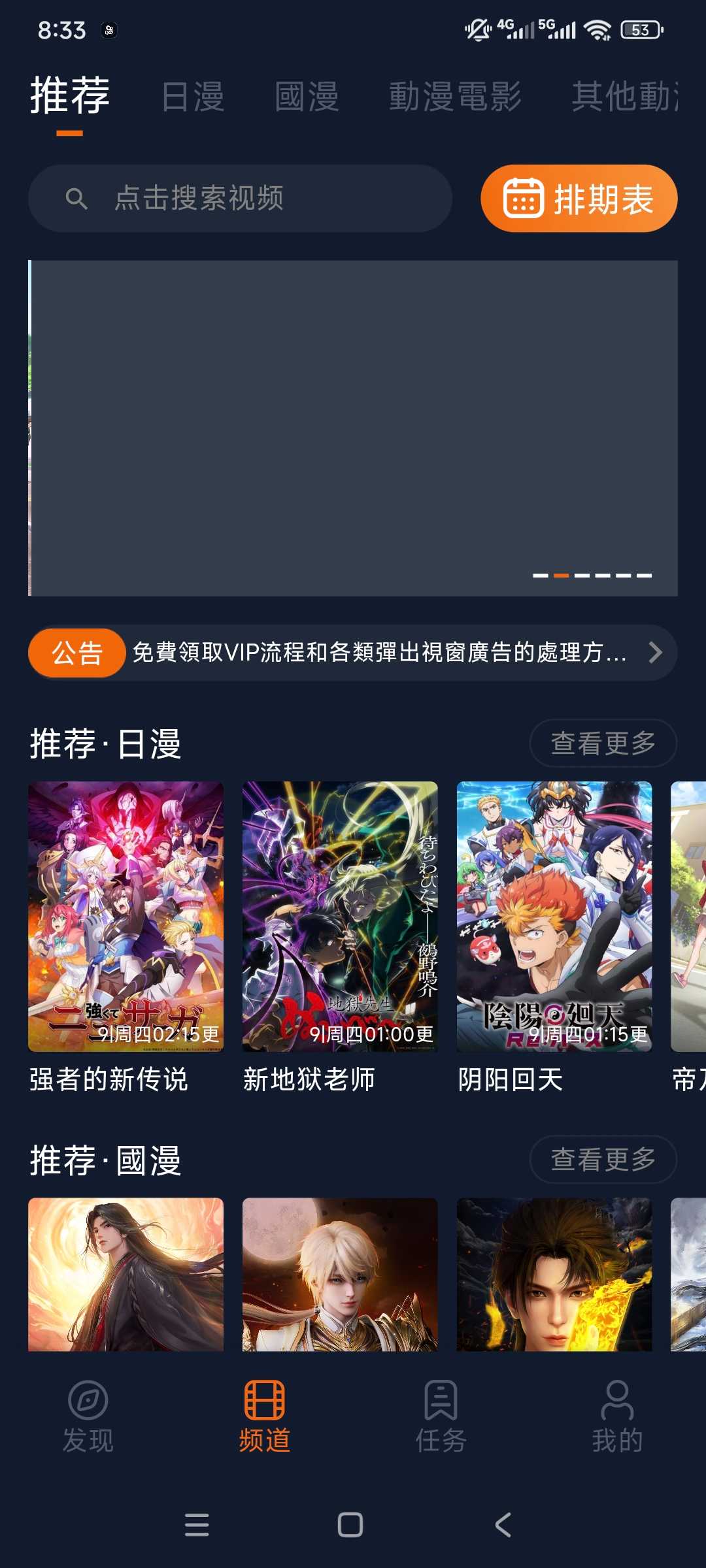
Task: Tap the 点击搜索视频 search box
Action: click(x=240, y=199)
